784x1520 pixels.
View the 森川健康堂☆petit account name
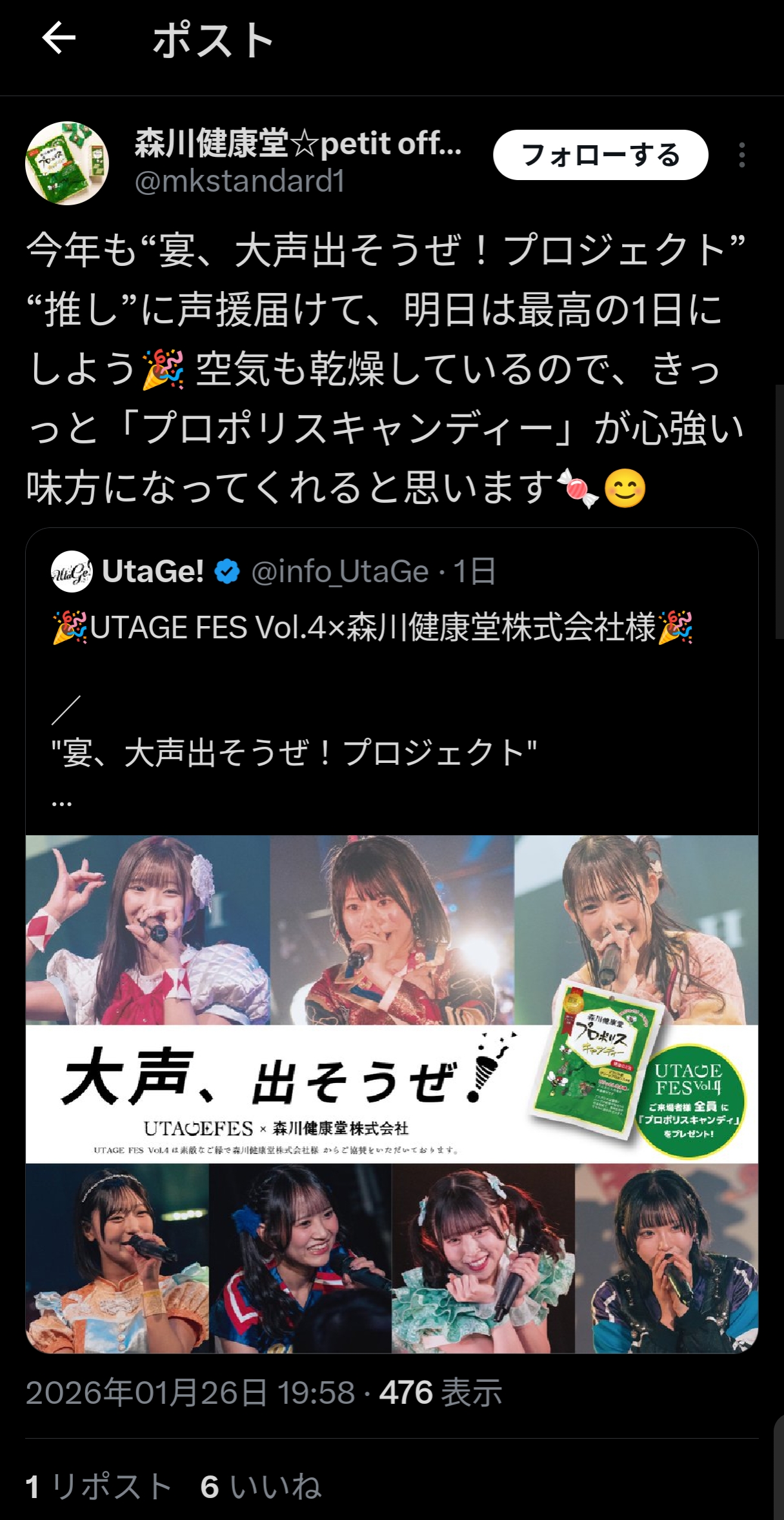(298, 144)
